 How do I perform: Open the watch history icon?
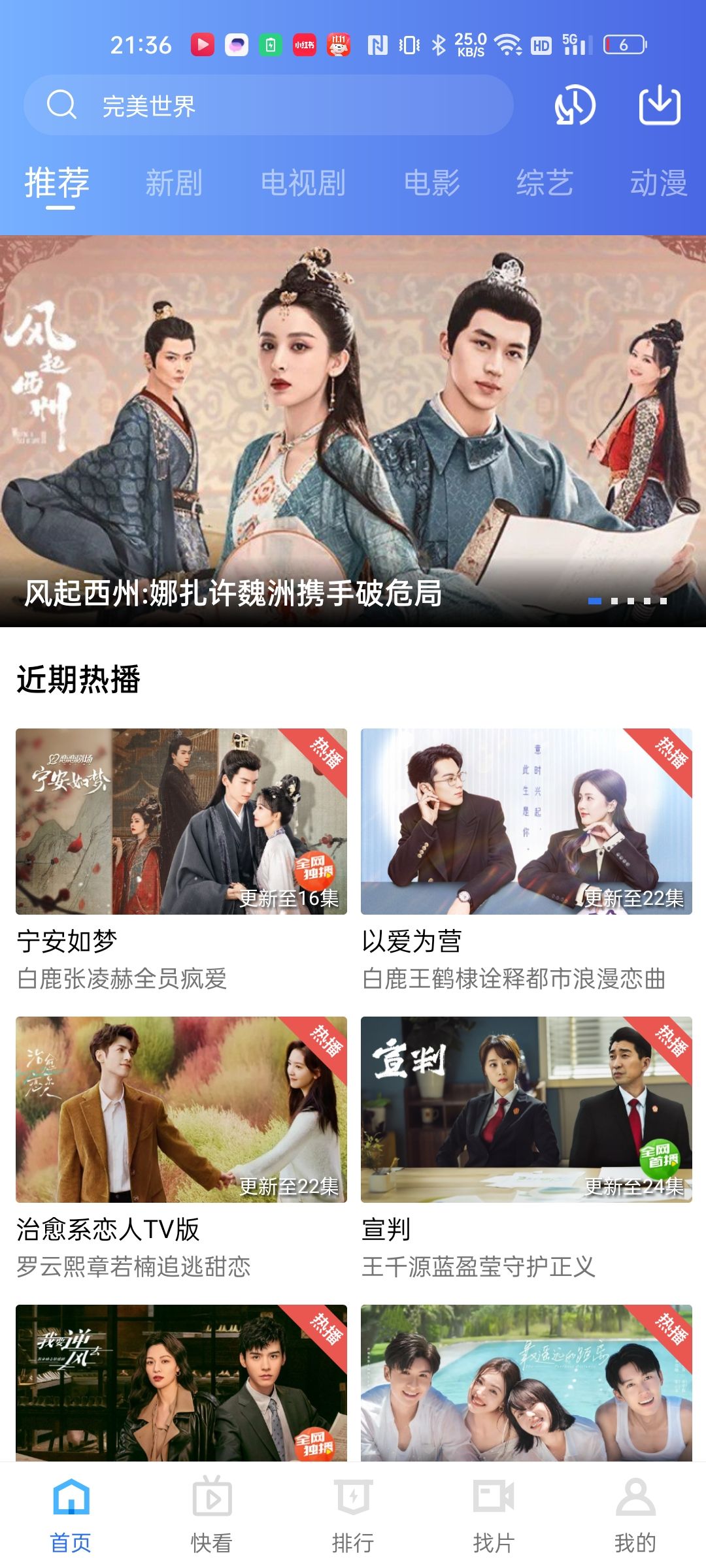click(x=575, y=105)
